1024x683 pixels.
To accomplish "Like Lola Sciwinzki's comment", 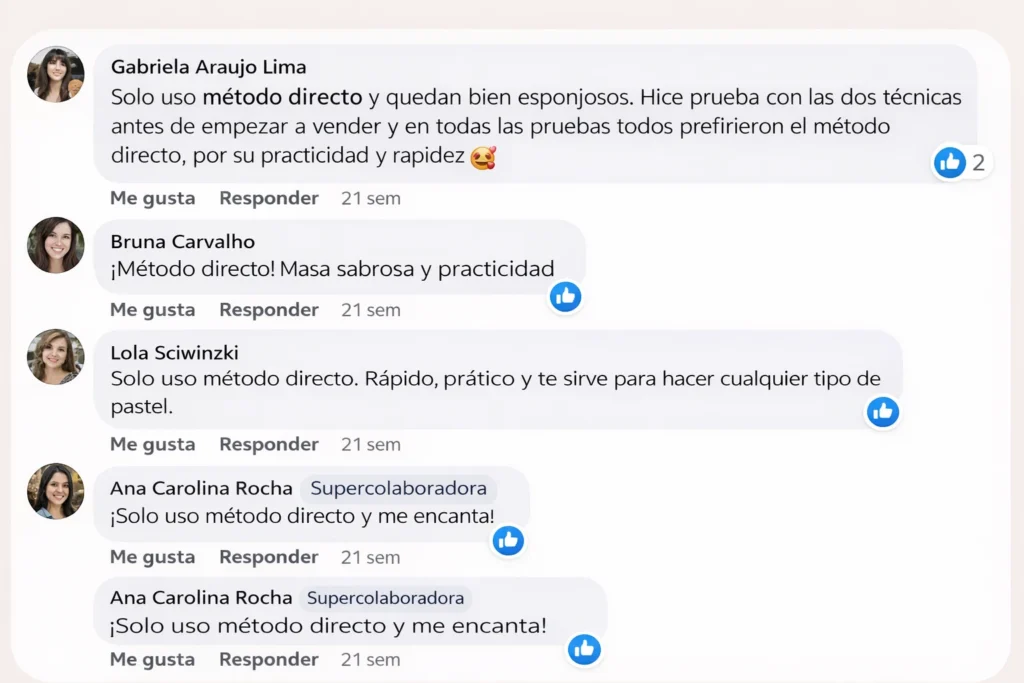I will (152, 444).
